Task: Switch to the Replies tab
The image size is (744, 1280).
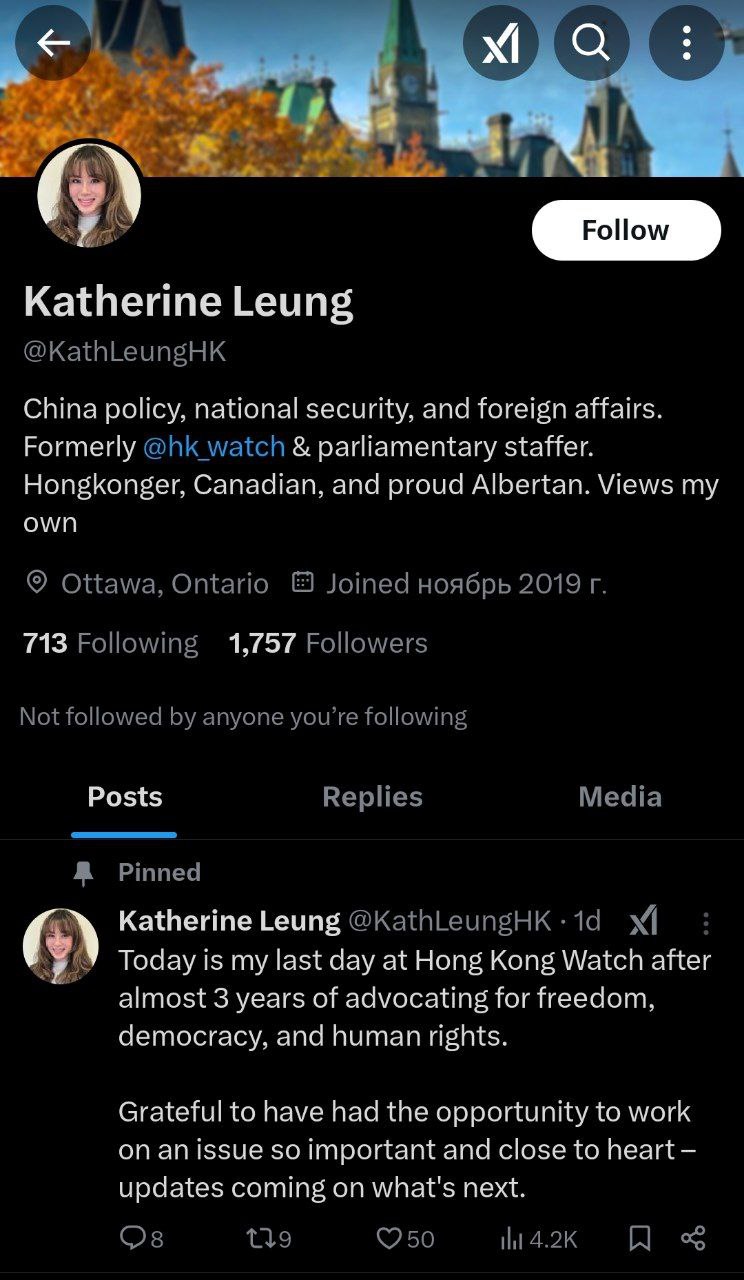Action: [x=372, y=797]
